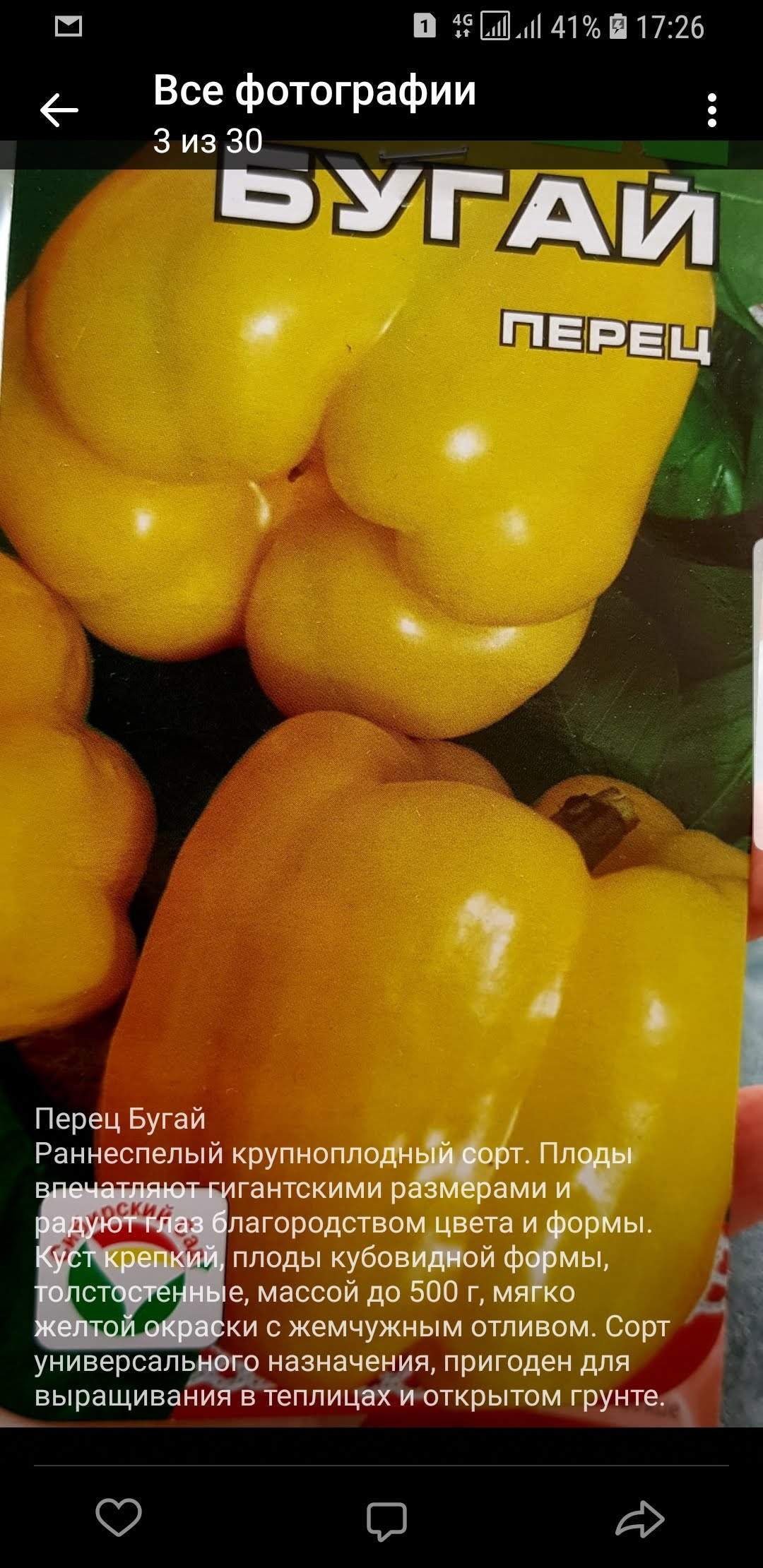Share this photo via the arrow icon
763x1568 pixels.
(x=640, y=1518)
